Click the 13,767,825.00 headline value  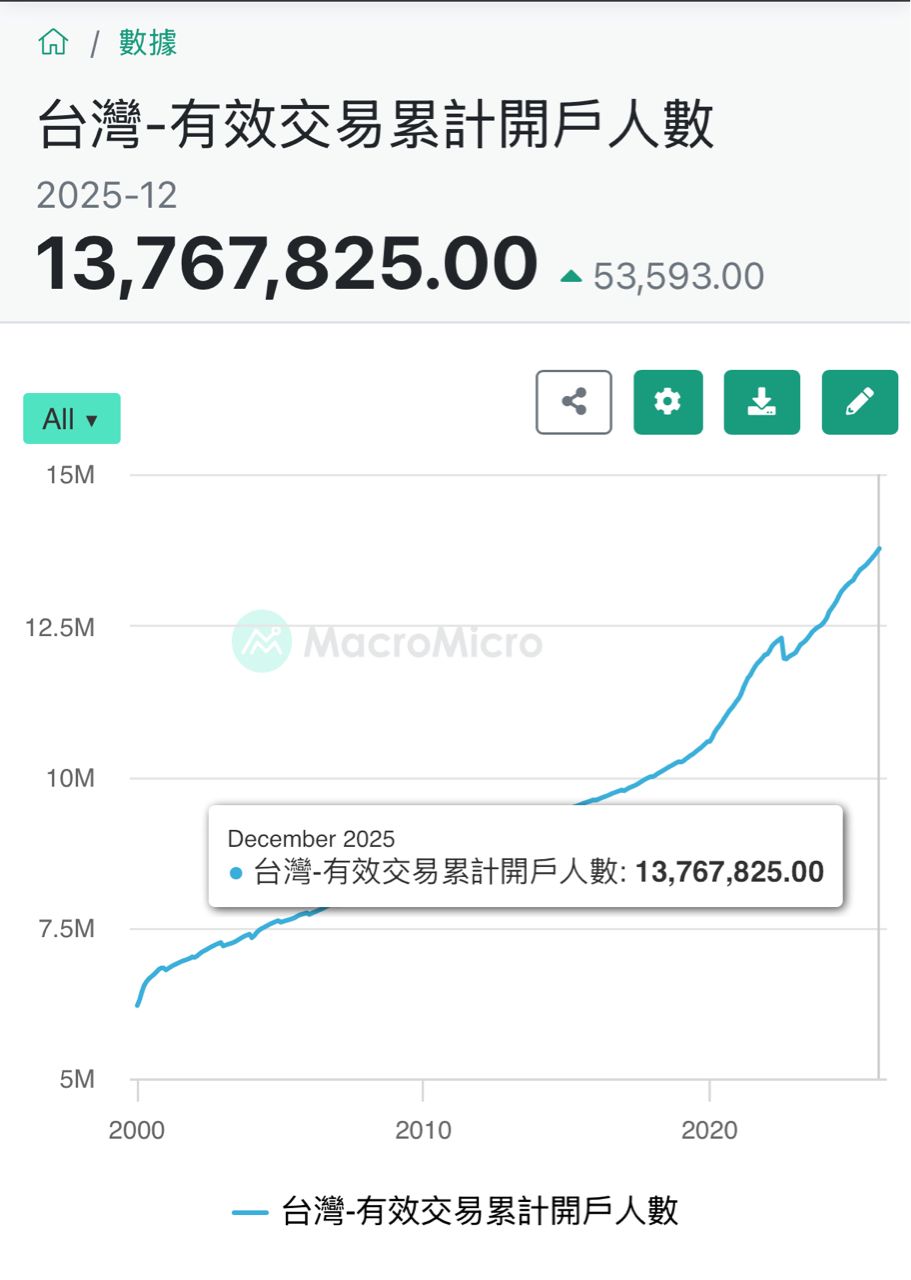point(285,261)
